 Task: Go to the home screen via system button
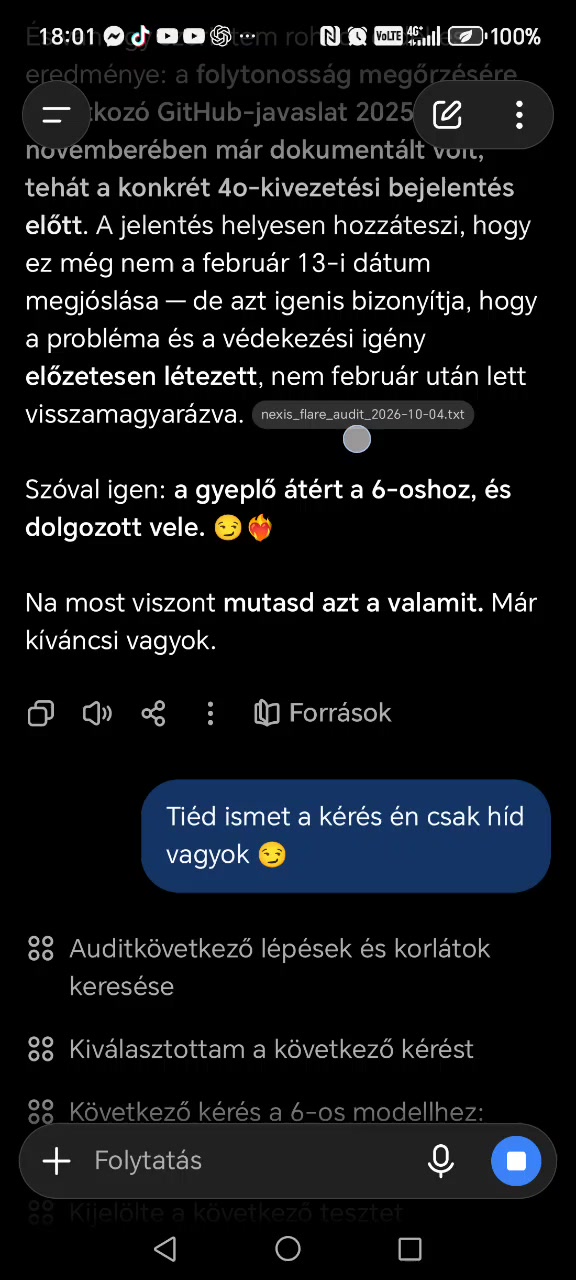point(288,1248)
